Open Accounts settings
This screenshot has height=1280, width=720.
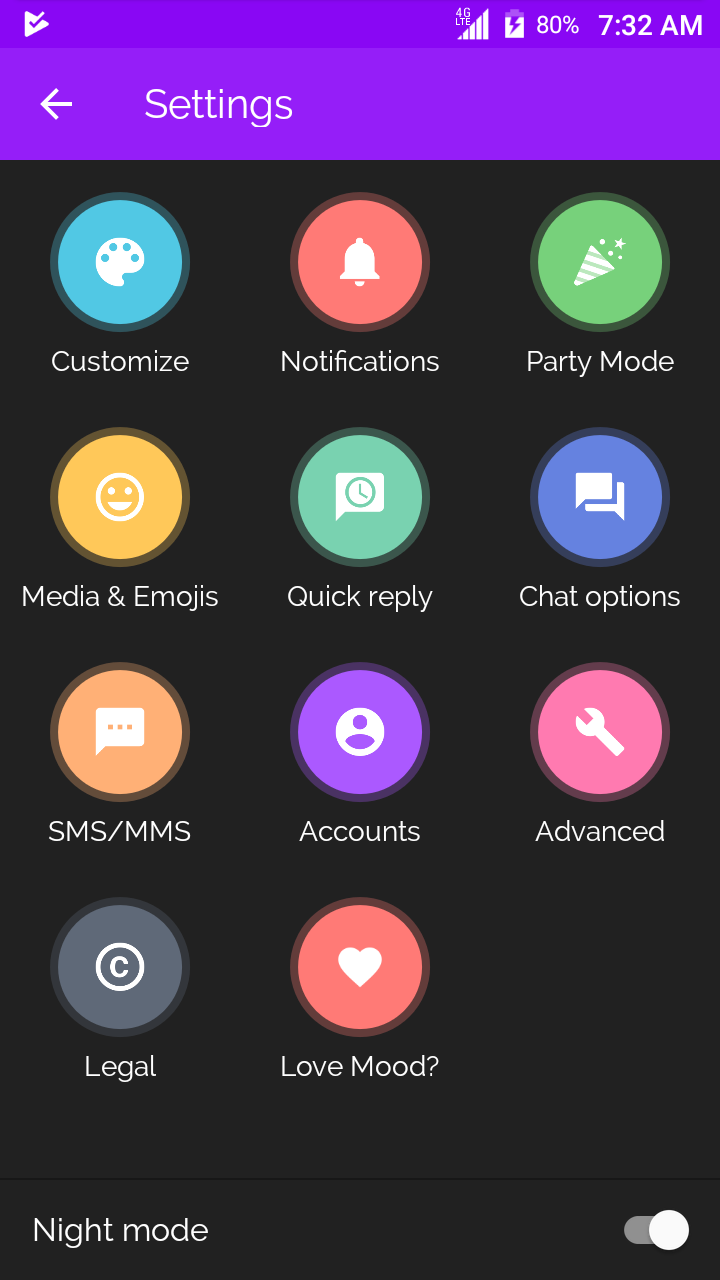(360, 732)
